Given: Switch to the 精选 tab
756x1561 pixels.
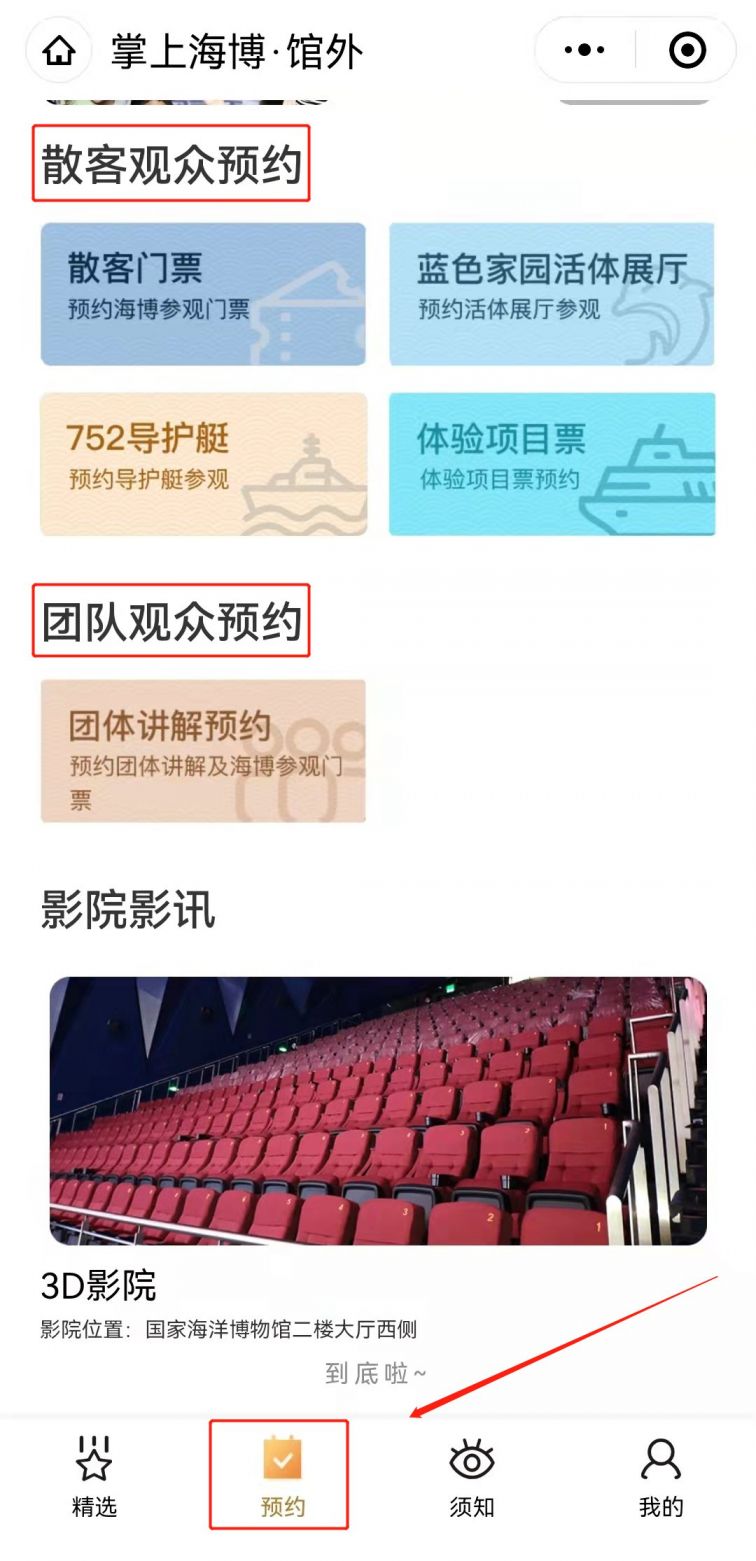Looking at the screenshot, I should click(94, 1476).
